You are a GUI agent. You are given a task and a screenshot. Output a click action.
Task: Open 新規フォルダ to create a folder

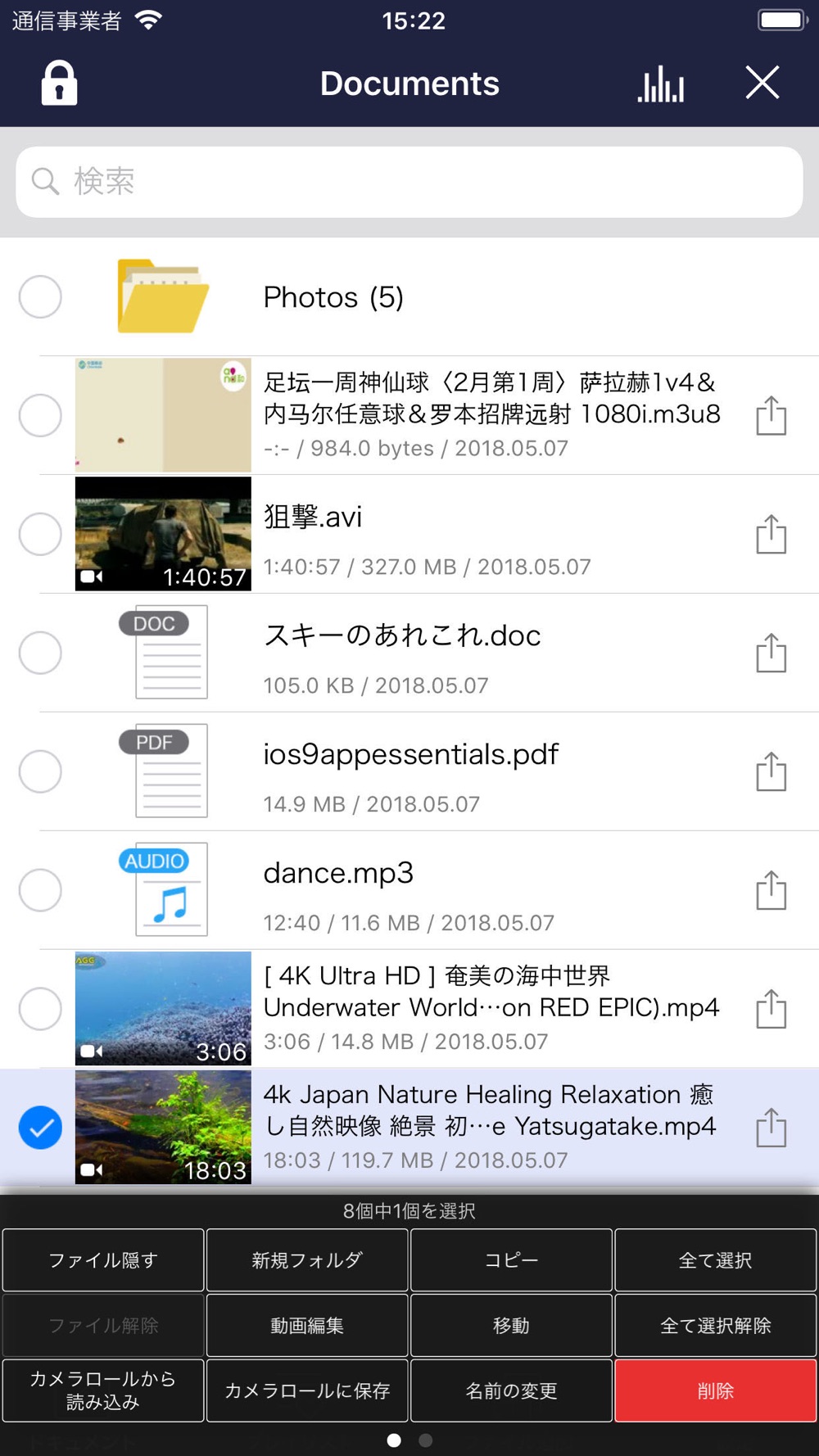[x=307, y=1259]
